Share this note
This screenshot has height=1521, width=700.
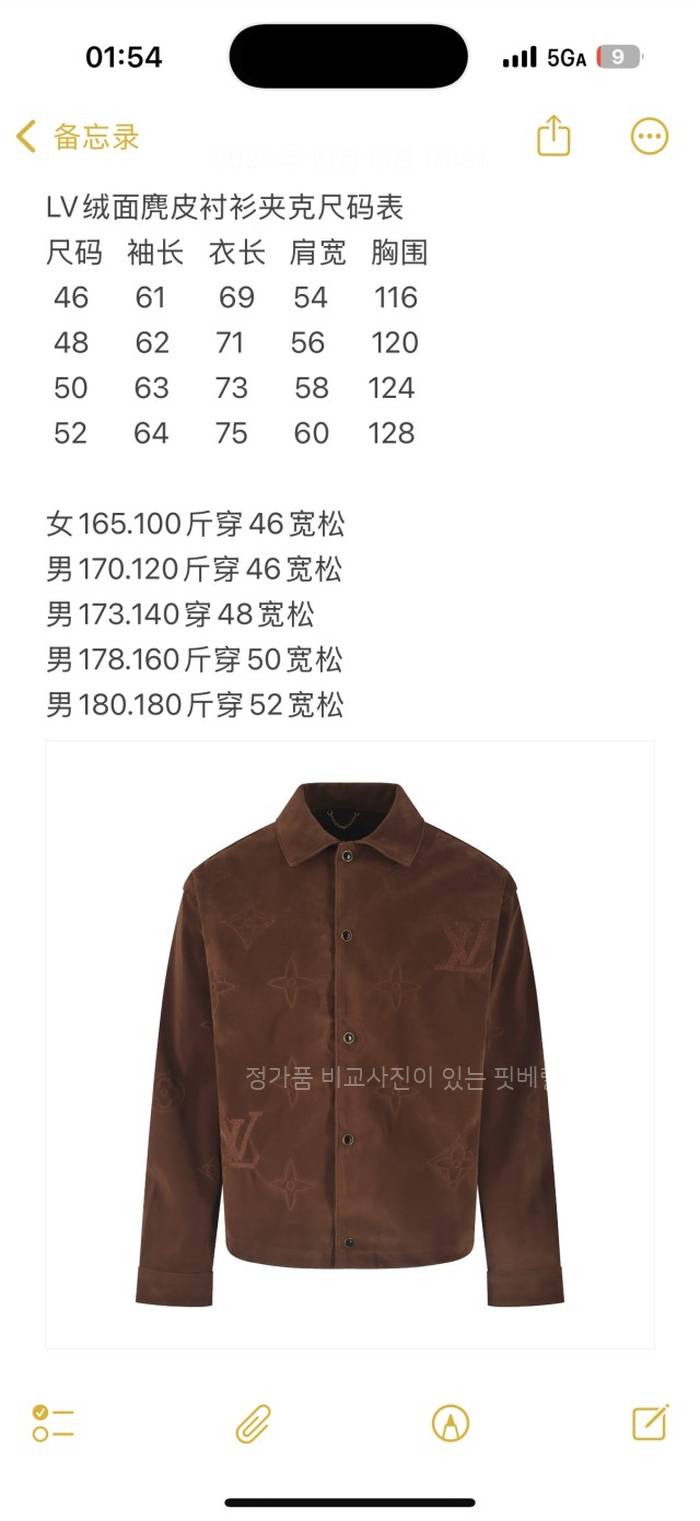click(553, 136)
